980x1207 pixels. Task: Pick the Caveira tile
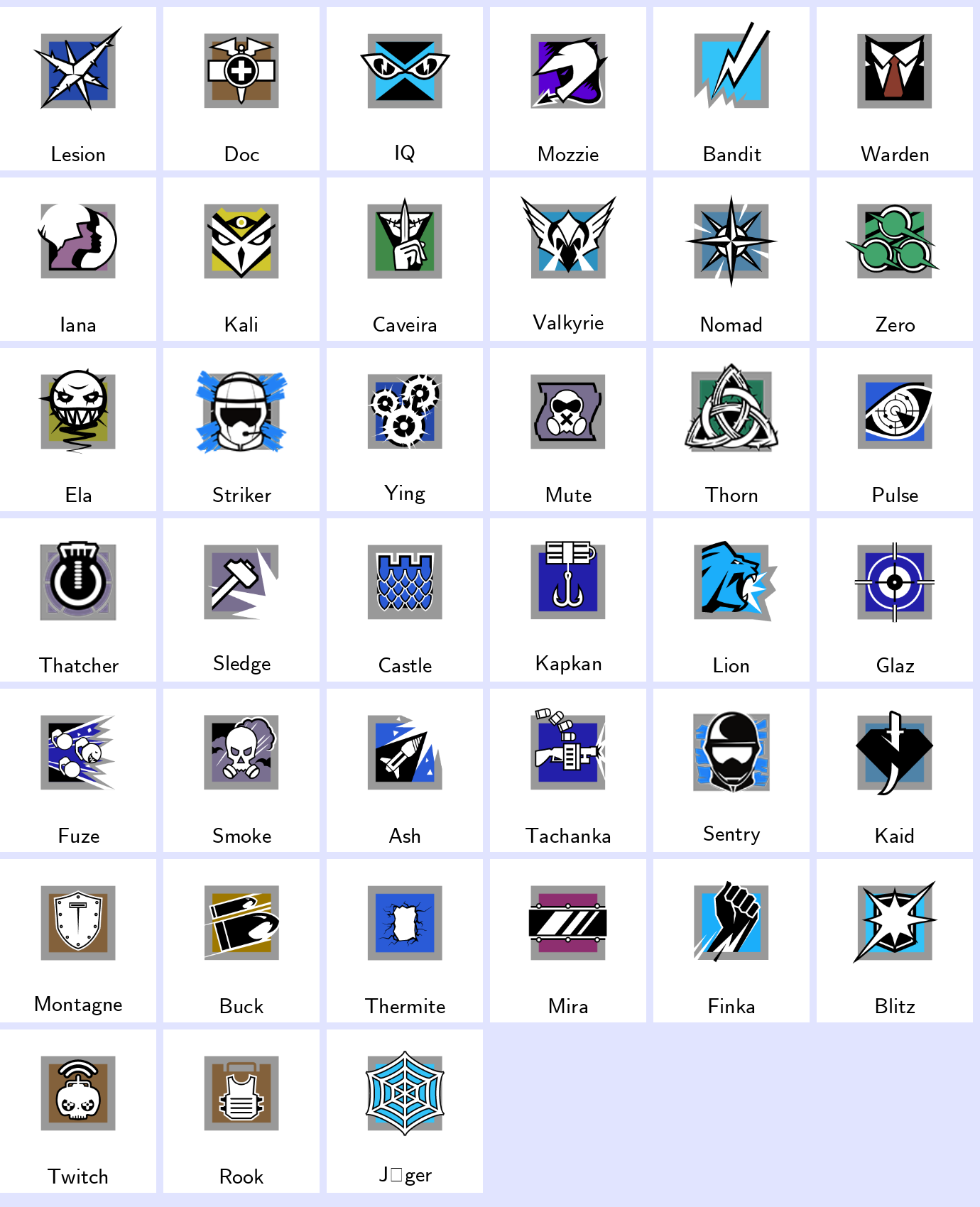pyautogui.click(x=405, y=259)
